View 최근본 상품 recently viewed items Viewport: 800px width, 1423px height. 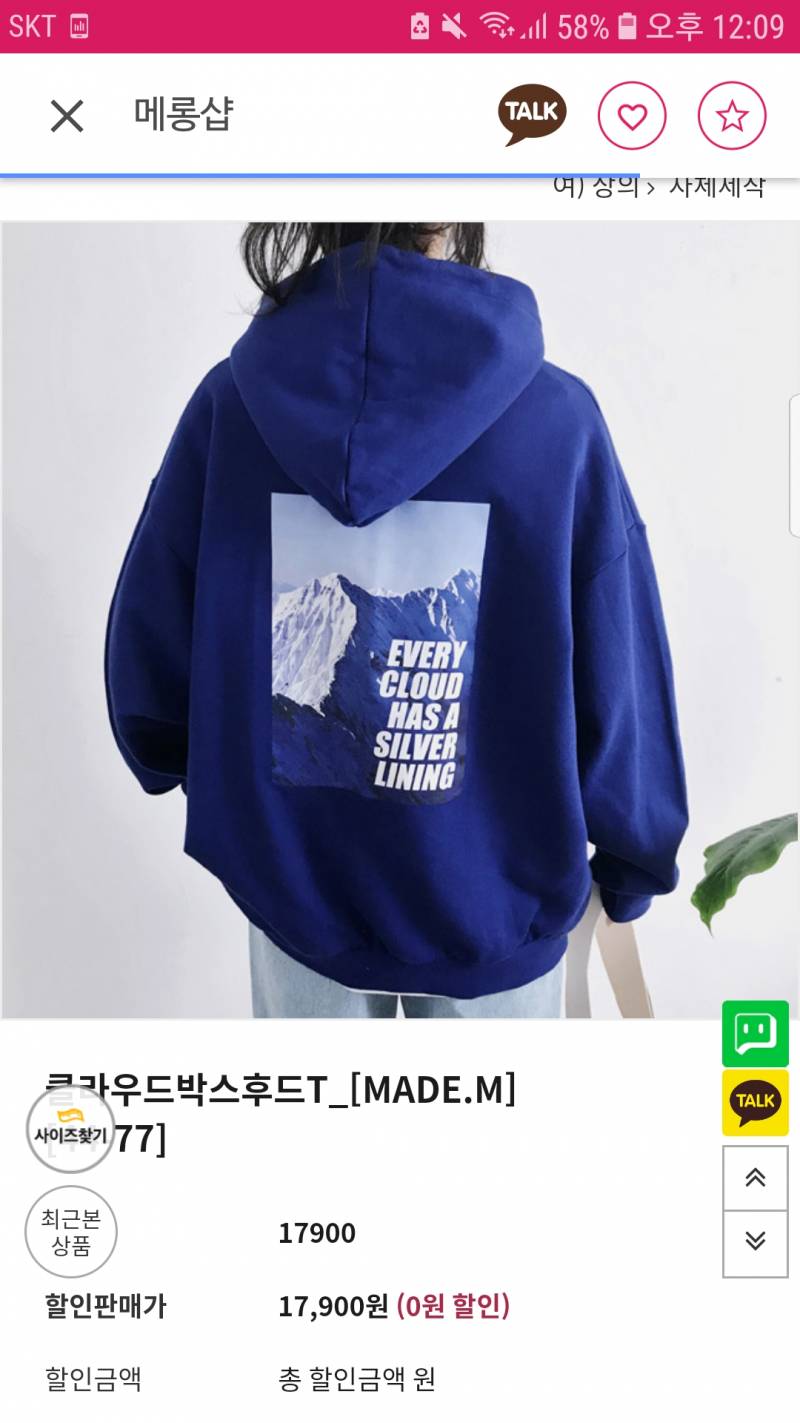tap(70, 1232)
